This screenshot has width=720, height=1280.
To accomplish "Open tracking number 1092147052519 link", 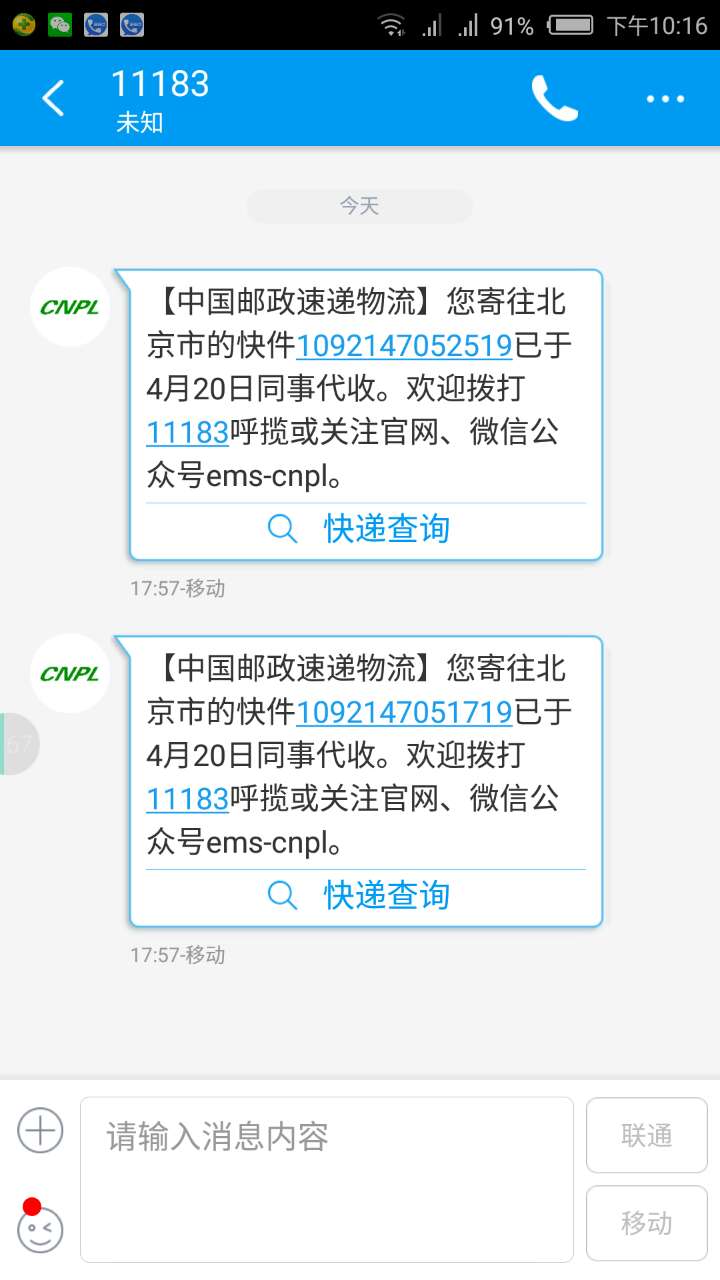I will point(404,345).
